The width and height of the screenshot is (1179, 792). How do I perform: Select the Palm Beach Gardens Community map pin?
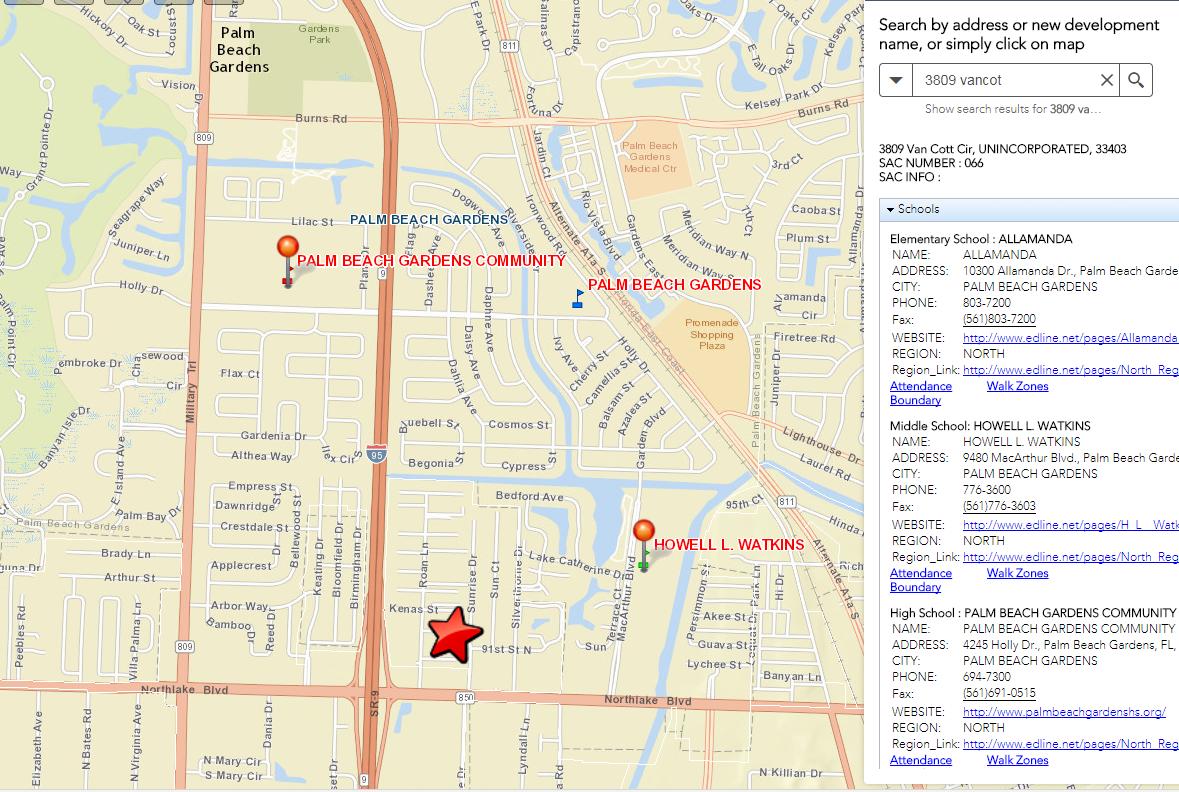point(288,251)
